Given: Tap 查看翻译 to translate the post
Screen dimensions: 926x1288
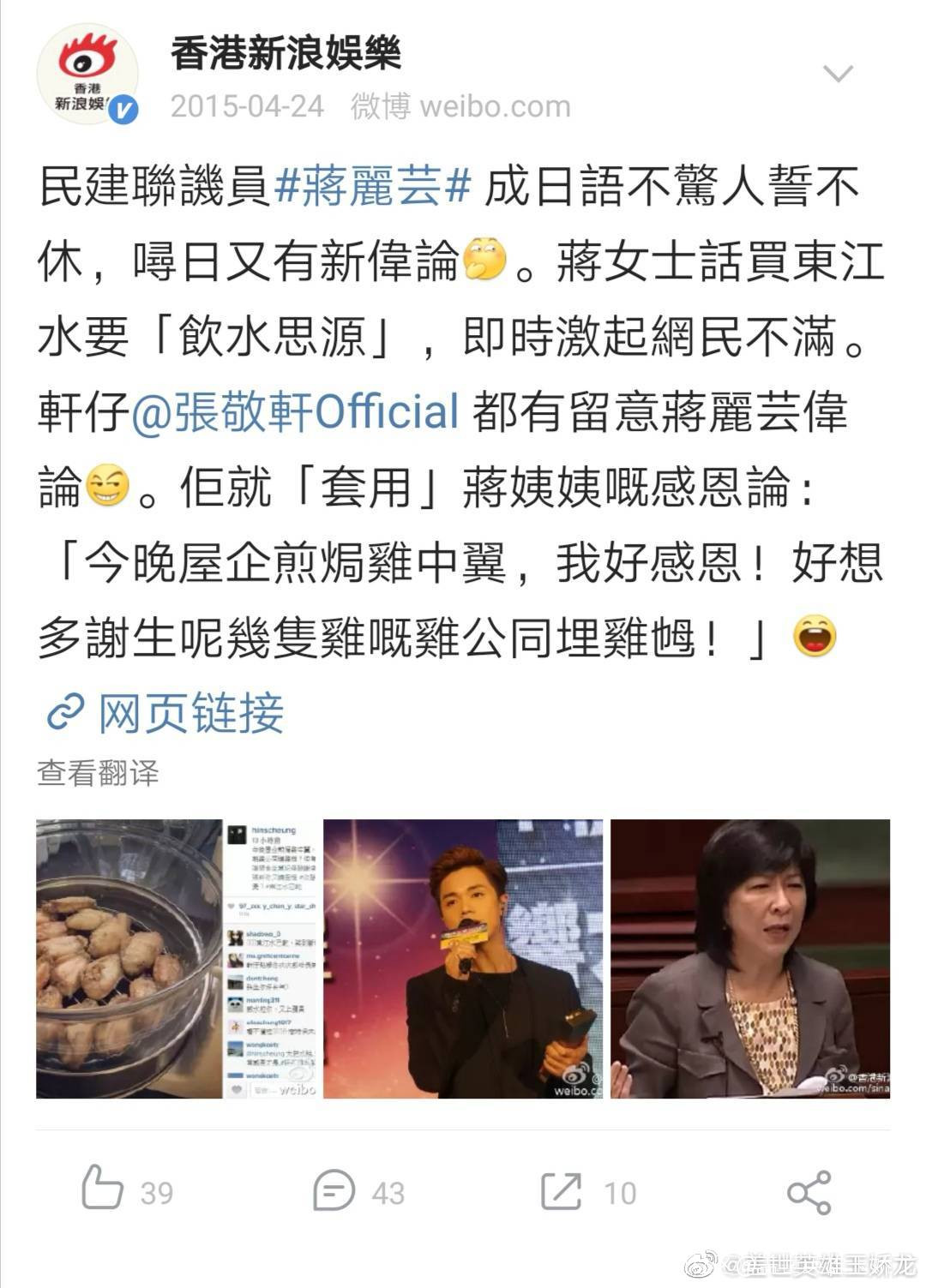Looking at the screenshot, I should [98, 773].
